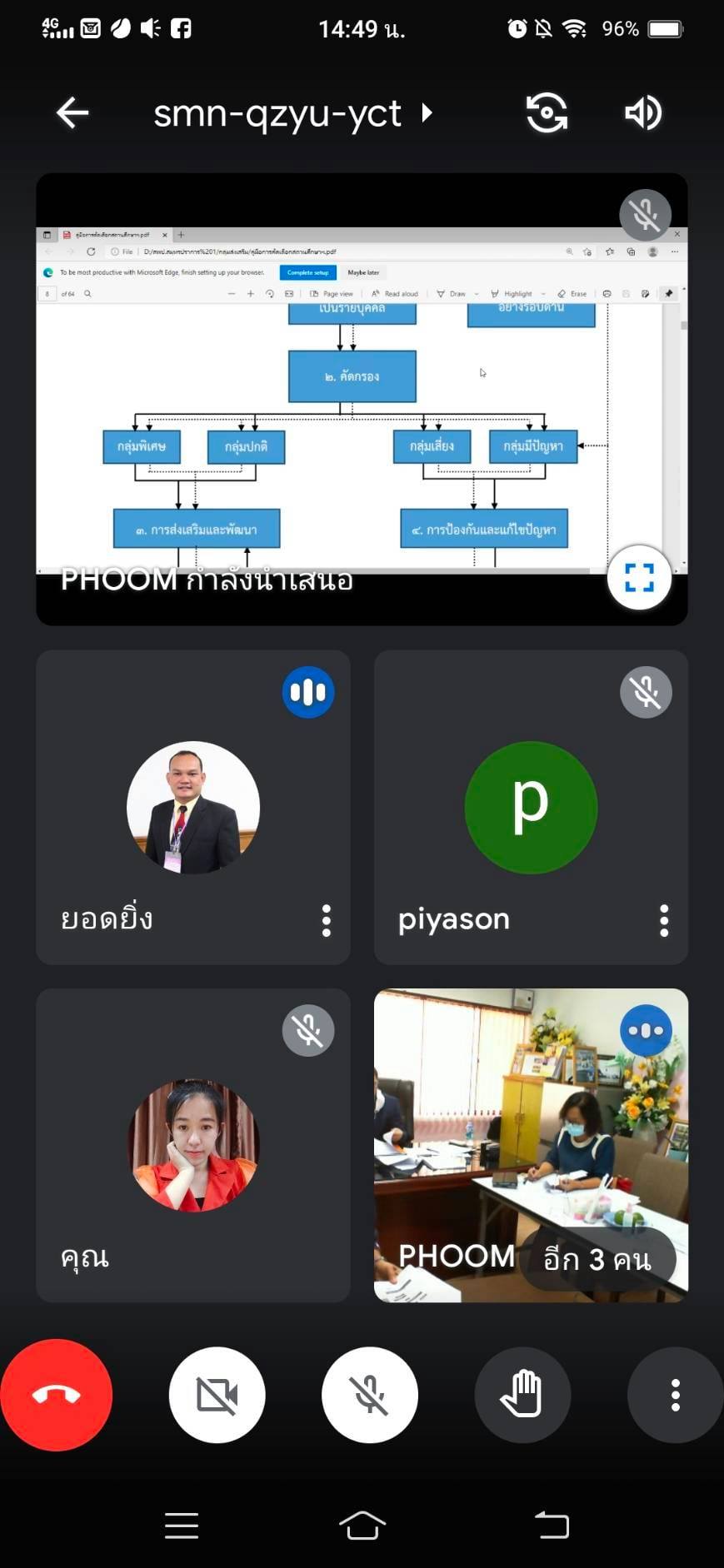
Task: Open system recent apps menu
Action: point(182,1526)
